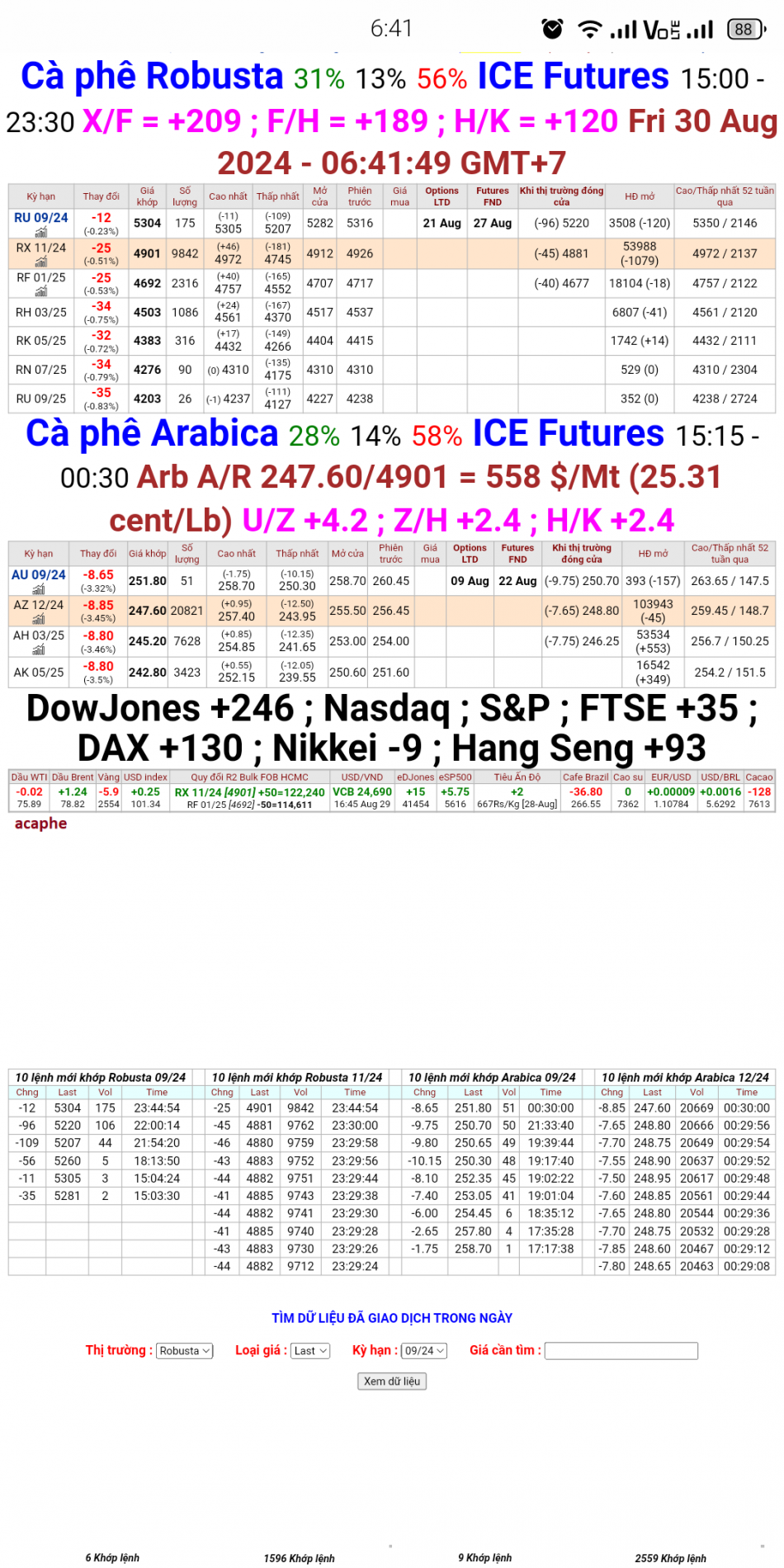The width and height of the screenshot is (784, 1568).
Task: Click the Cafe Brazil -36.80 value
Action: pos(587,791)
